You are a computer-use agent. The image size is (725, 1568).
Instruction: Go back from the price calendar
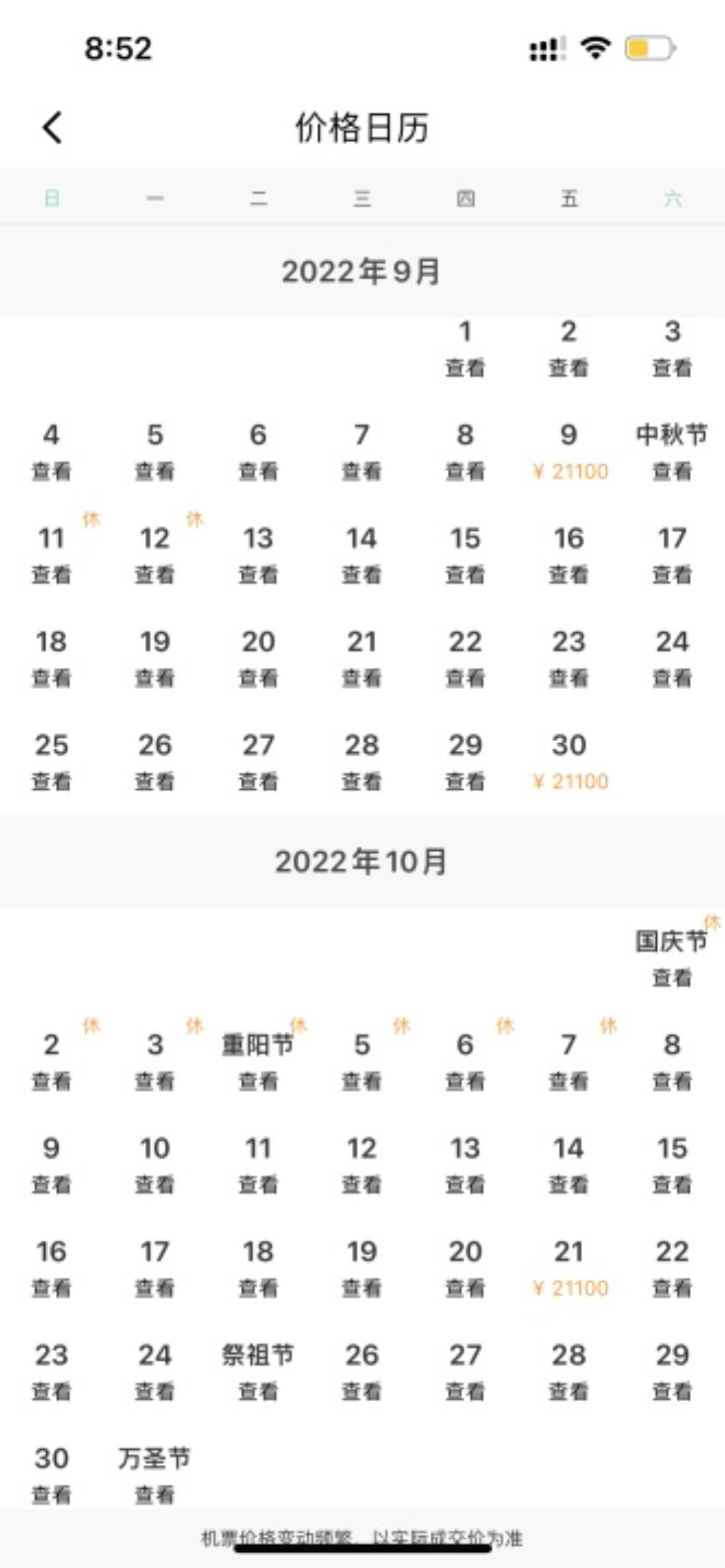(x=52, y=128)
